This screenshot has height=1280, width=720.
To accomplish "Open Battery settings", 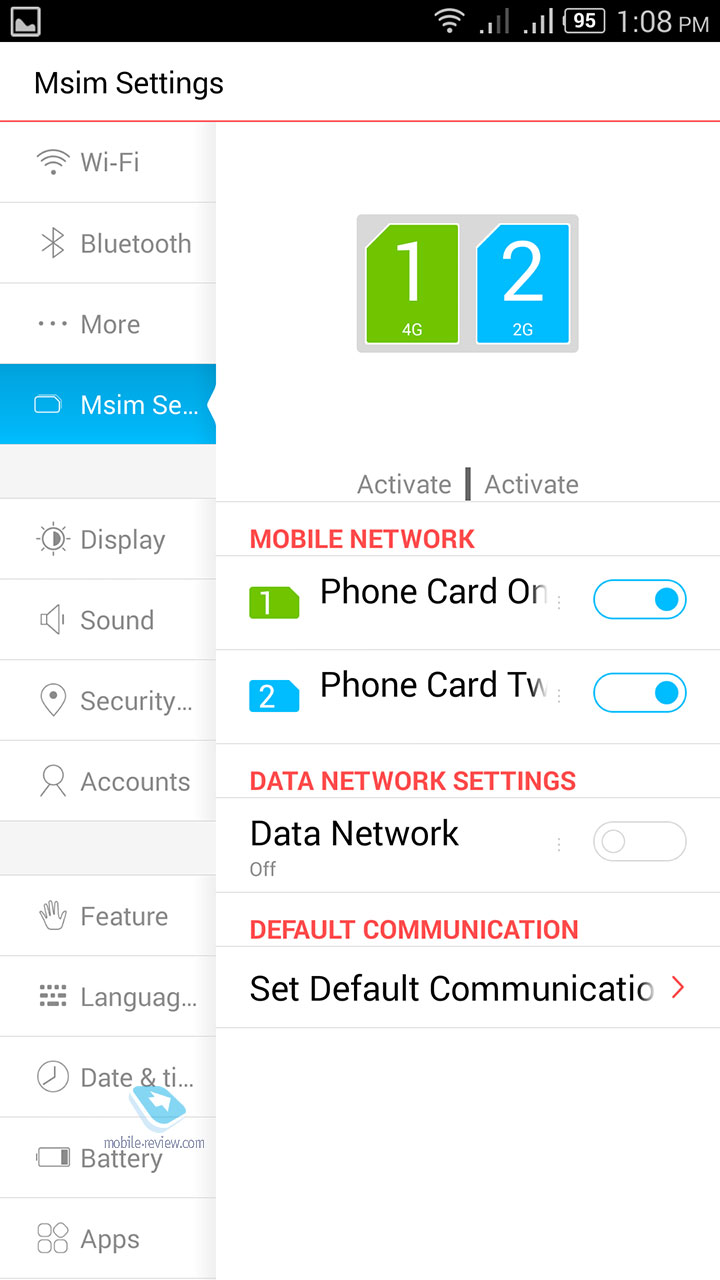I will pyautogui.click(x=108, y=1158).
